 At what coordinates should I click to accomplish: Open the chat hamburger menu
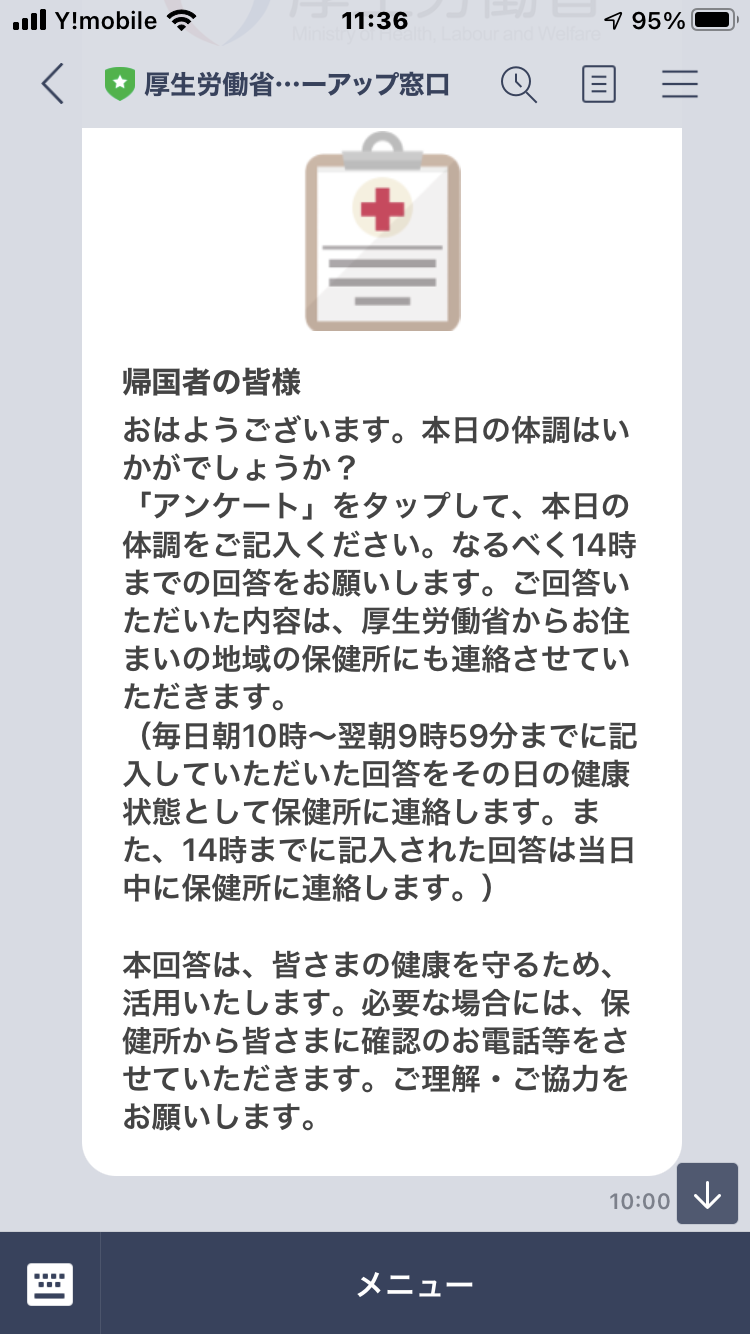tap(679, 84)
